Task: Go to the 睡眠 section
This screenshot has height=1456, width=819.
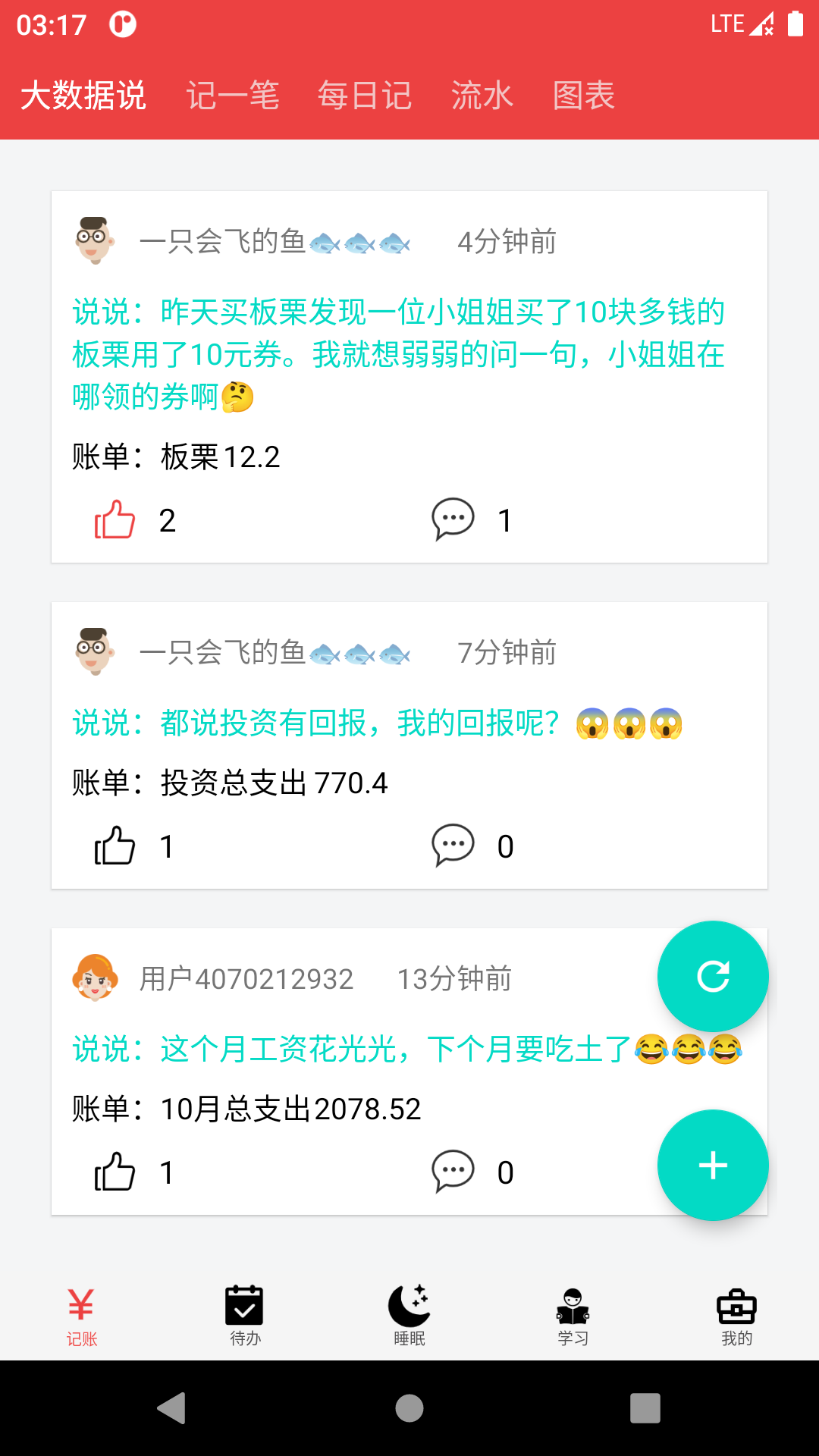Action: pyautogui.click(x=409, y=1315)
